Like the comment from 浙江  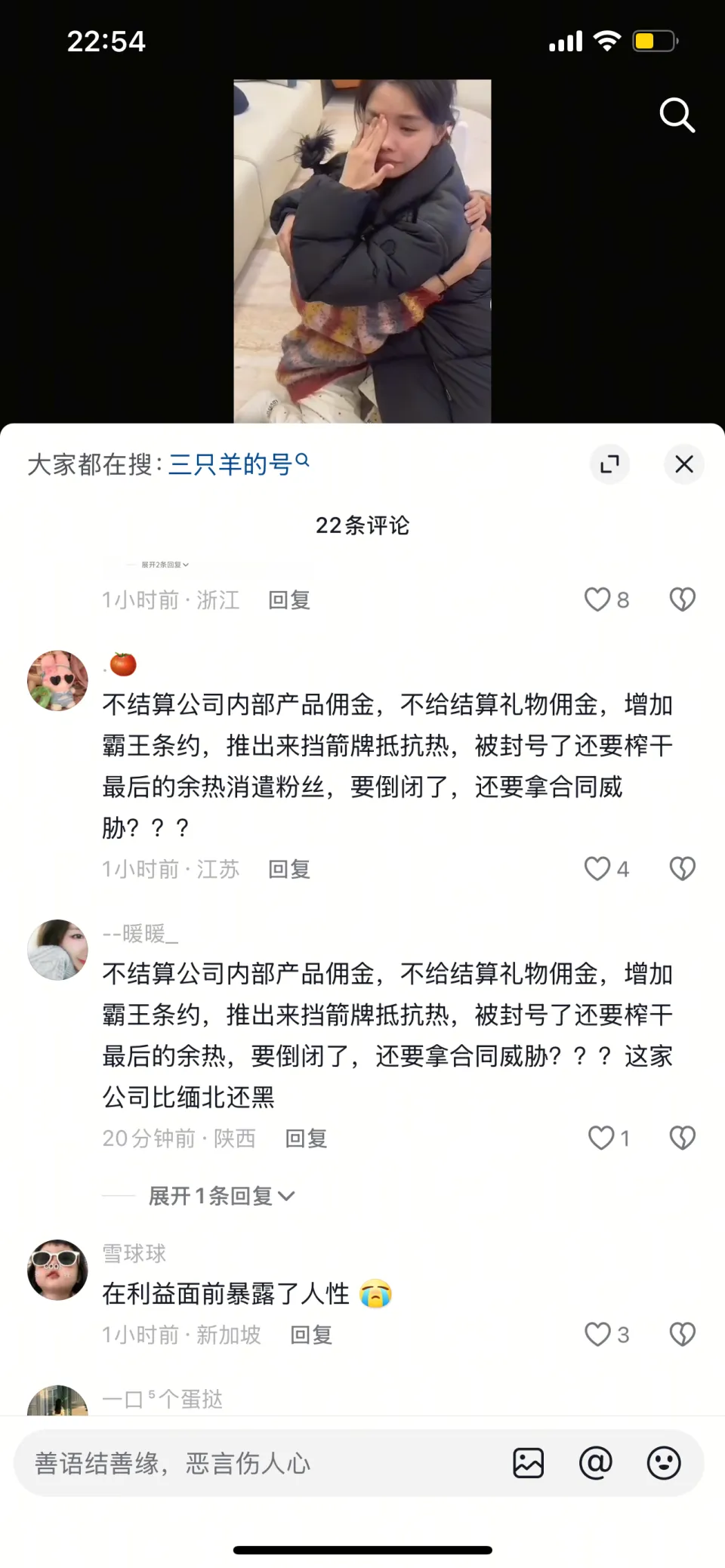pyautogui.click(x=597, y=599)
